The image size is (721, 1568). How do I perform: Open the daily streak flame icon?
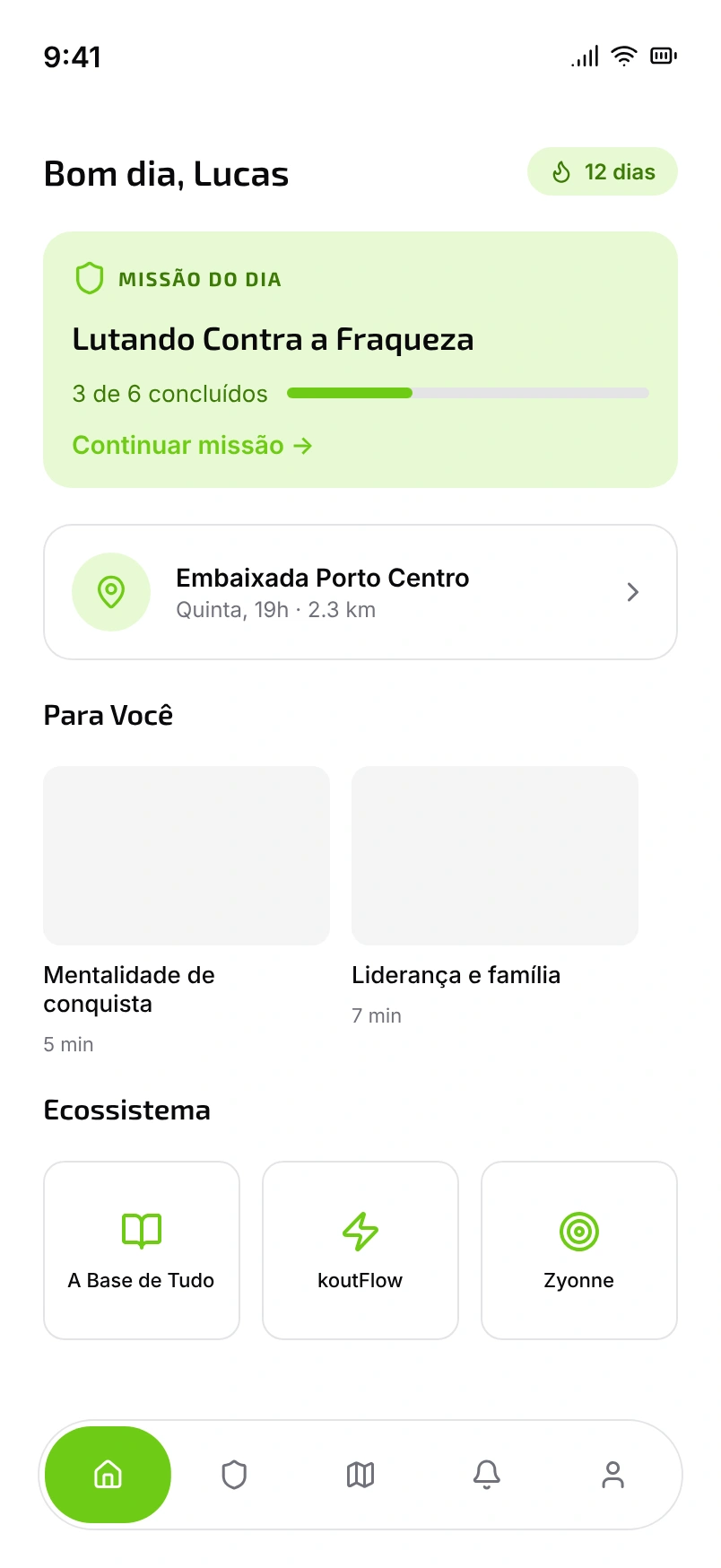pos(561,171)
